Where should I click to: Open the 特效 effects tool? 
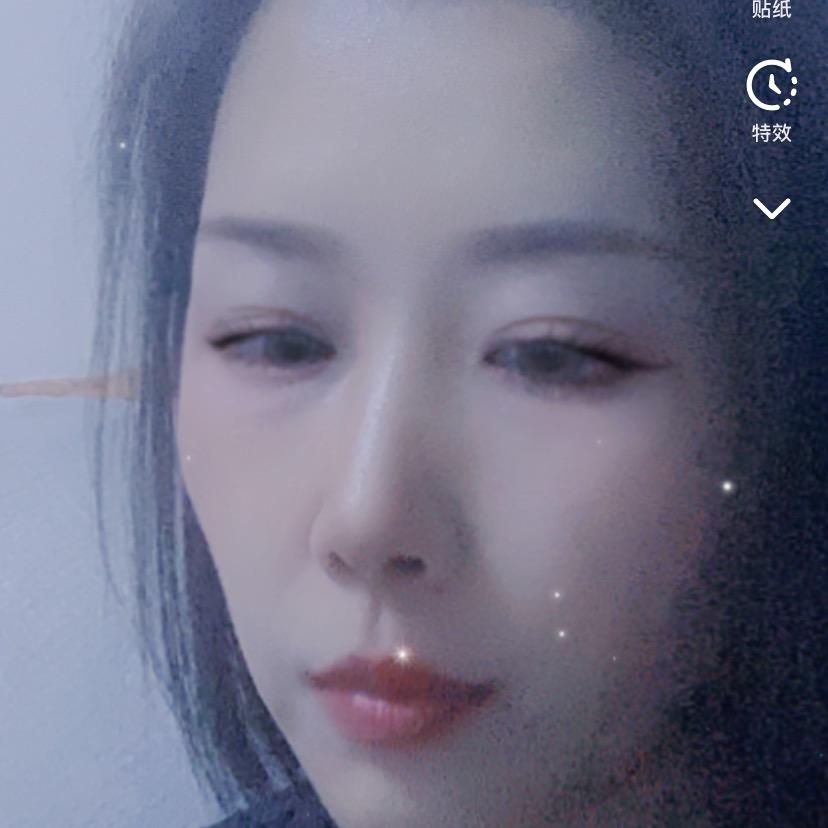click(x=771, y=100)
